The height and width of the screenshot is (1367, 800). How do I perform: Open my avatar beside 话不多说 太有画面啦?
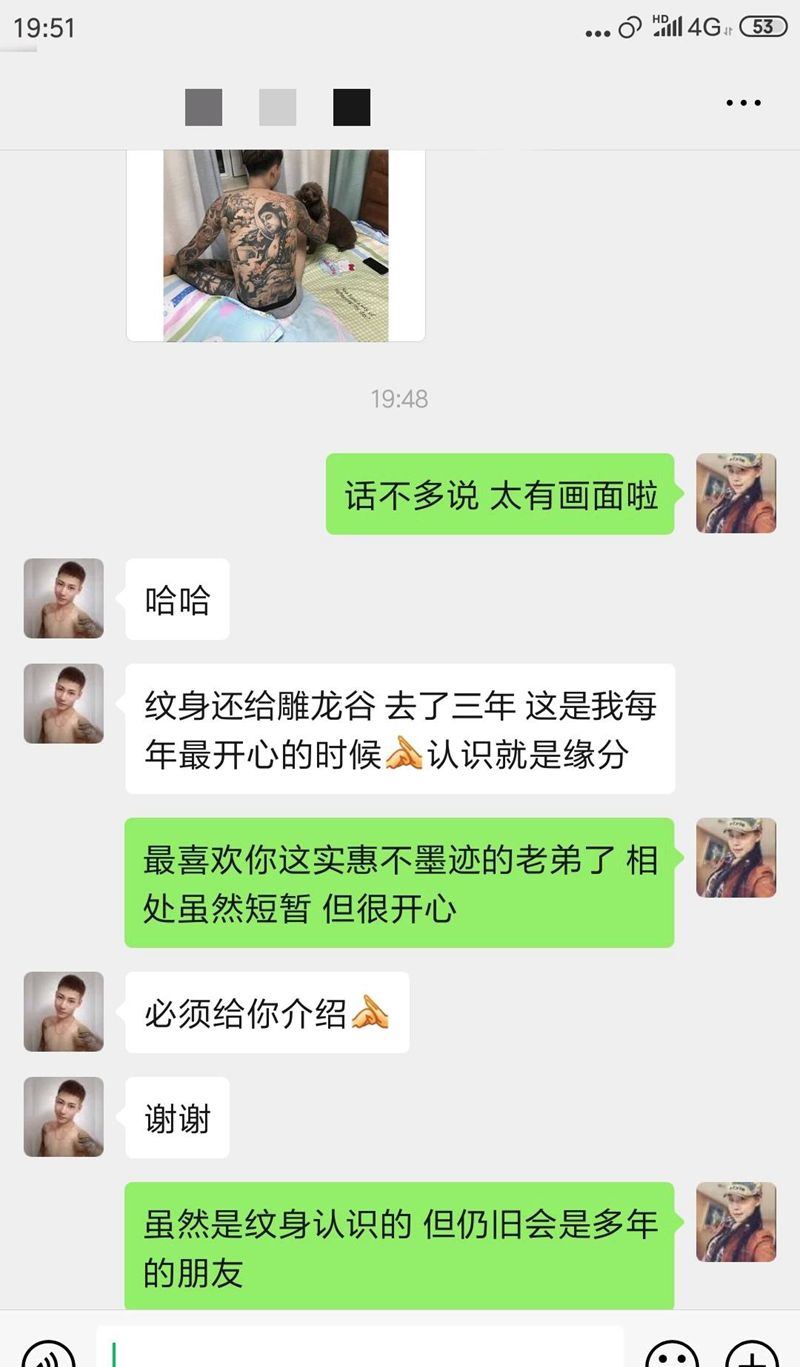[736, 493]
